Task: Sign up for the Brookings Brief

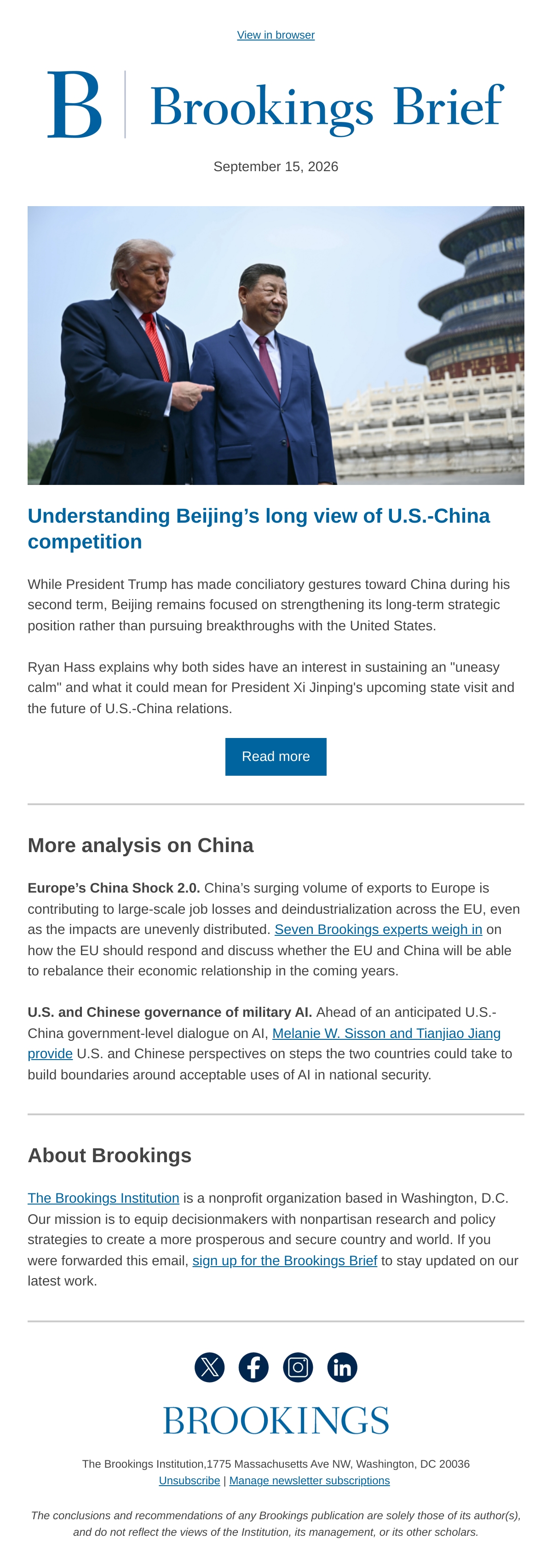Action: 285,1261
